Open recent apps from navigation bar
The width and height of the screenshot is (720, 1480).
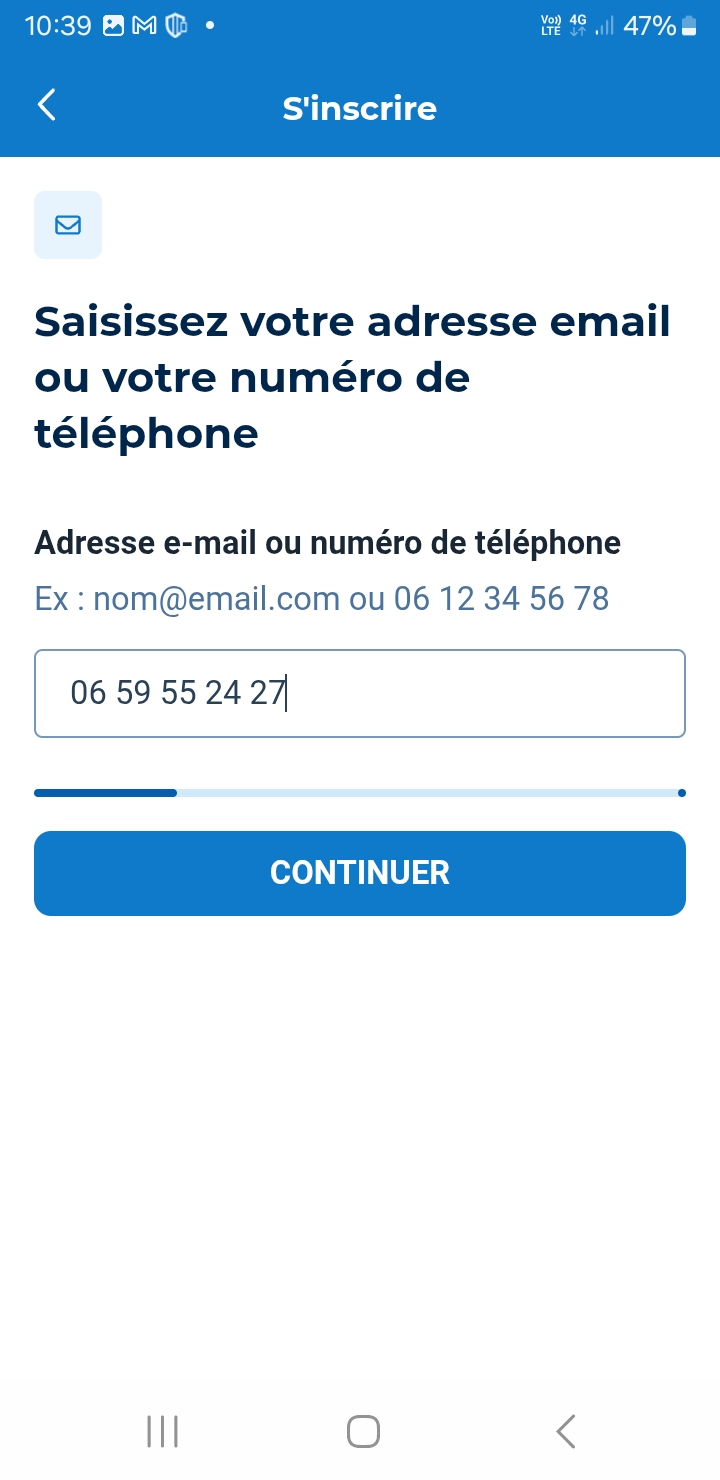coord(162,1431)
